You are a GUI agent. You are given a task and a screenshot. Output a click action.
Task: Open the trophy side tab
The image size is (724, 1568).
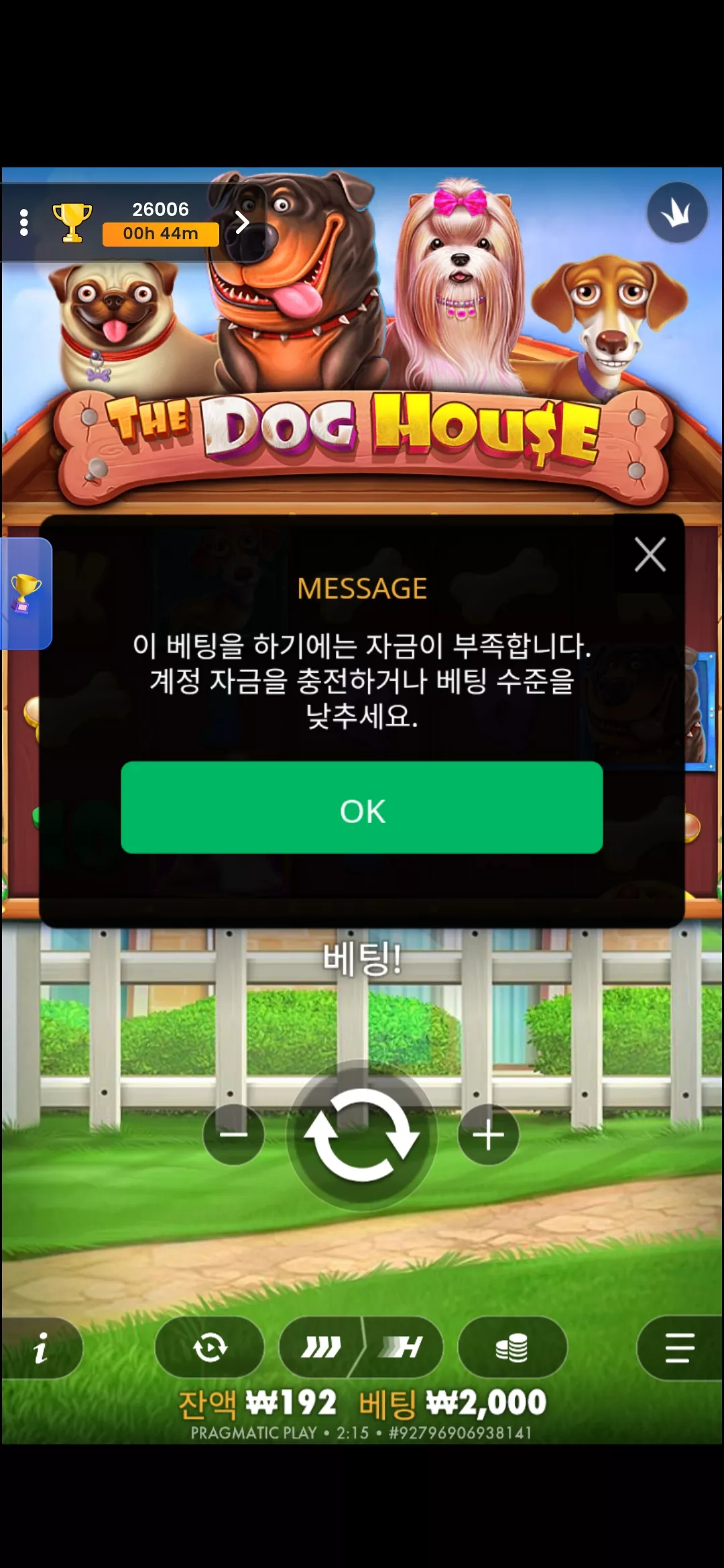pos(25,594)
